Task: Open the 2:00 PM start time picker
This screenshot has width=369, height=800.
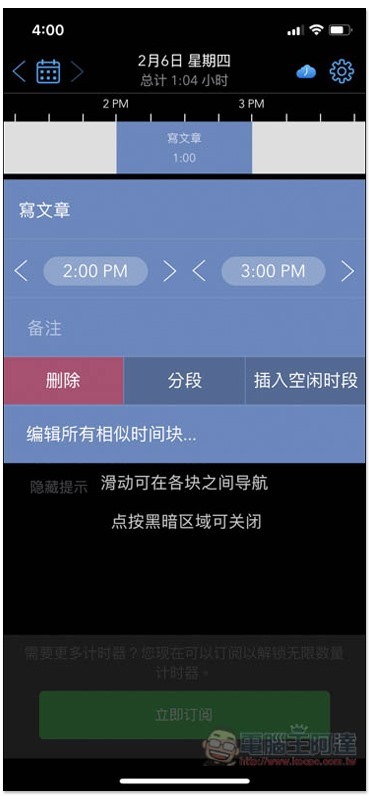Action: pos(95,271)
